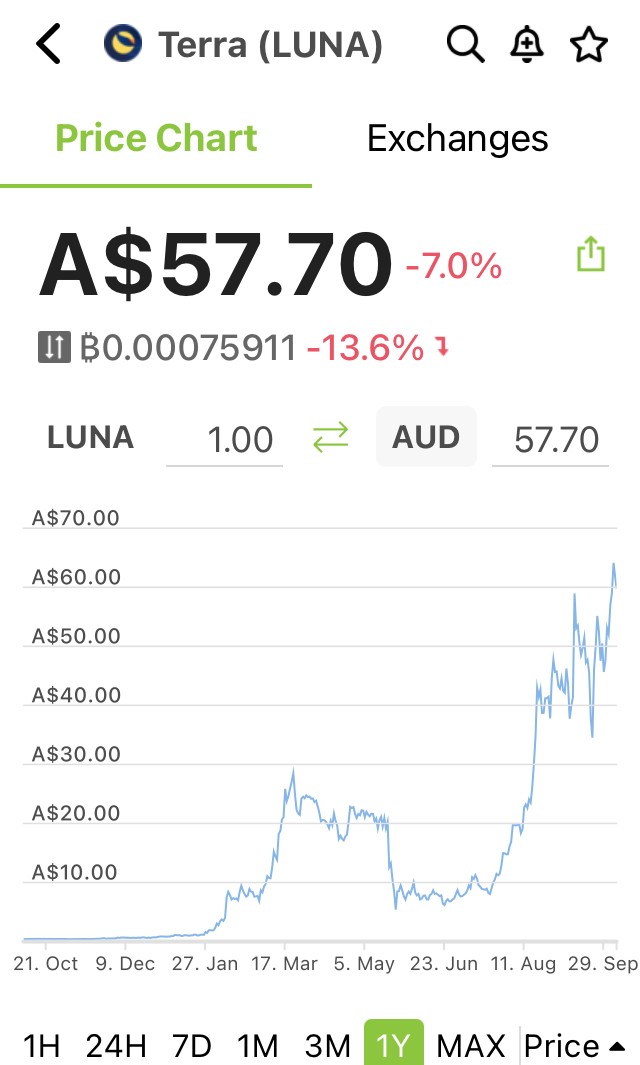Add a price alert with the bell
This screenshot has height=1065, width=640.
[x=527, y=45]
